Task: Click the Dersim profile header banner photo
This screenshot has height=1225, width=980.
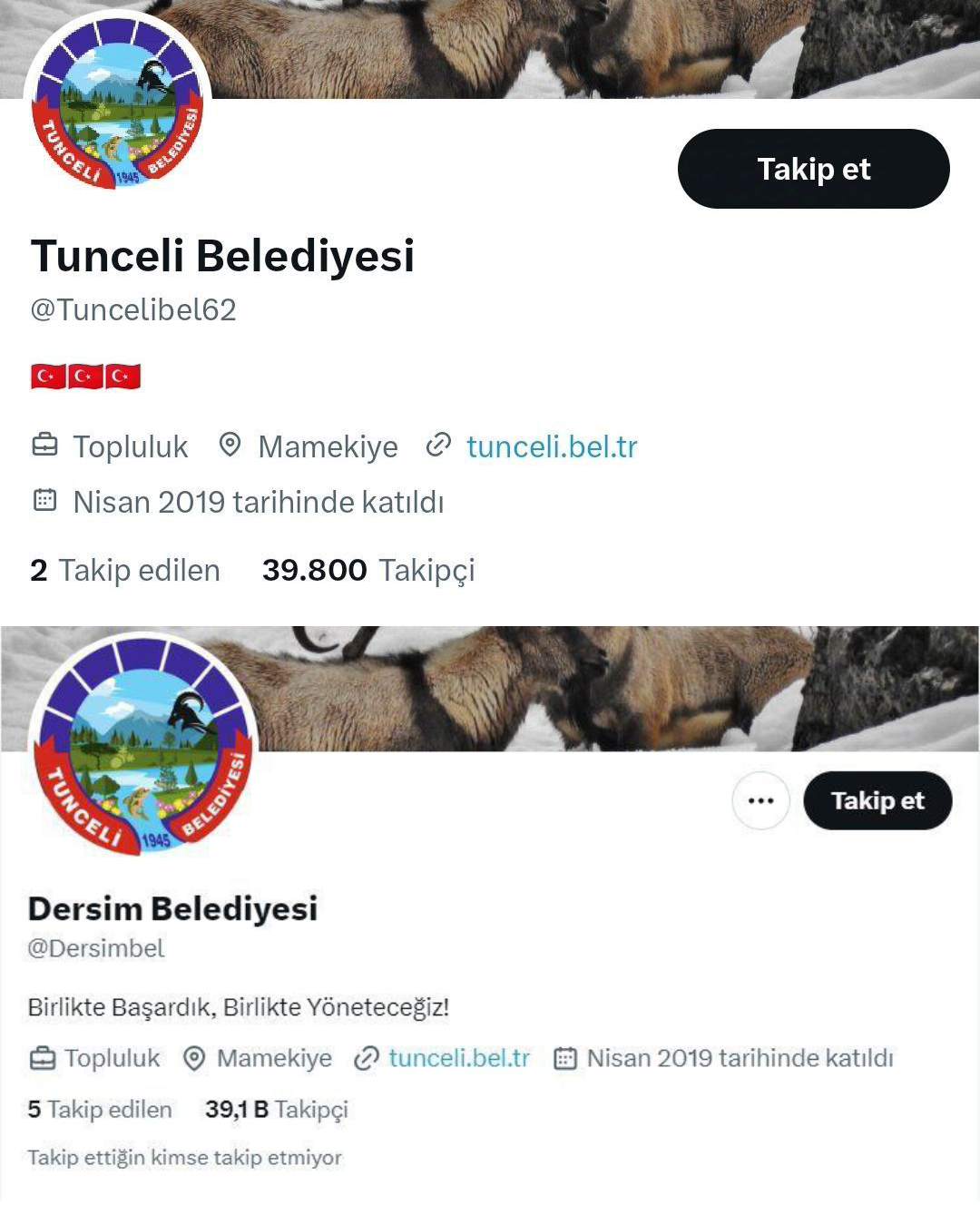Action: [x=590, y=681]
